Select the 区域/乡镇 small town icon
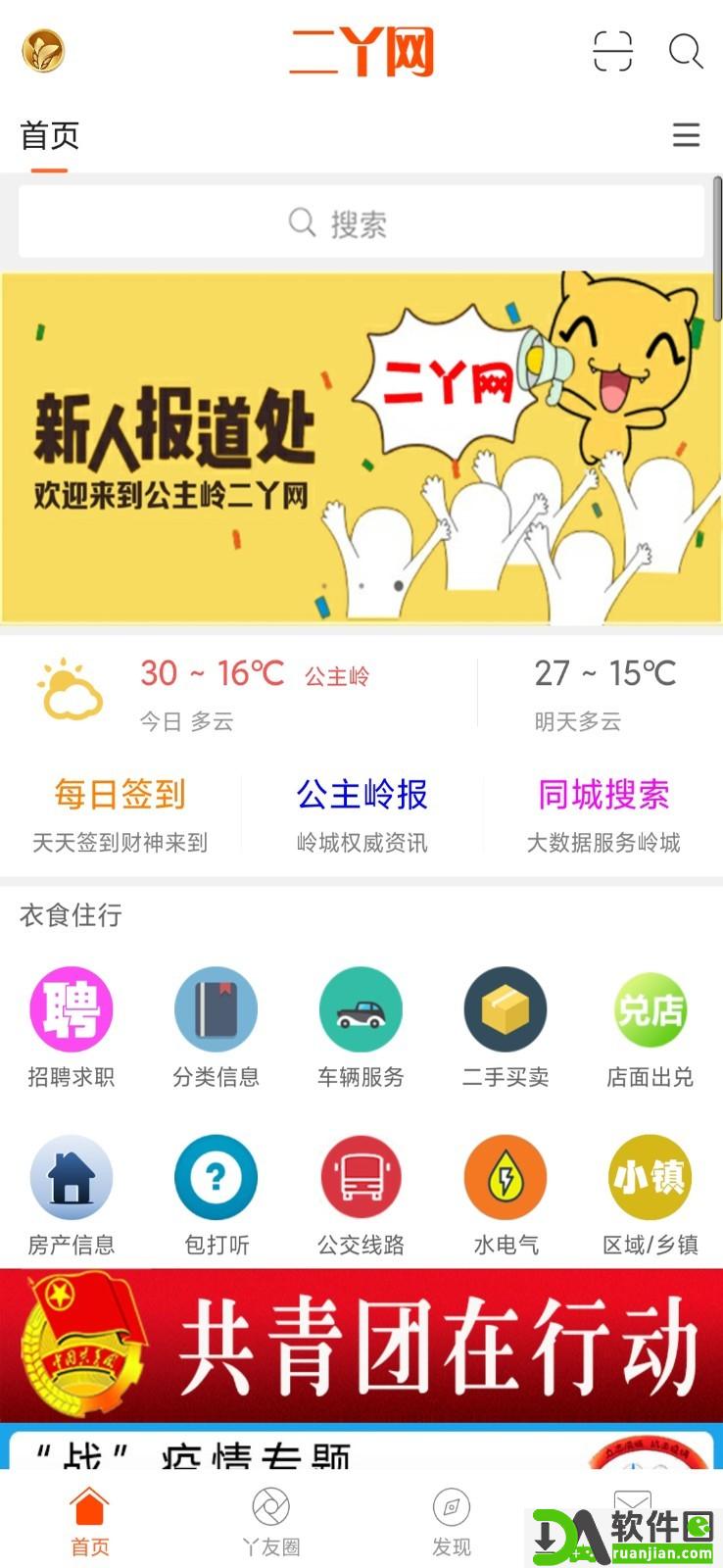The height and width of the screenshot is (1568, 723). [650, 1177]
